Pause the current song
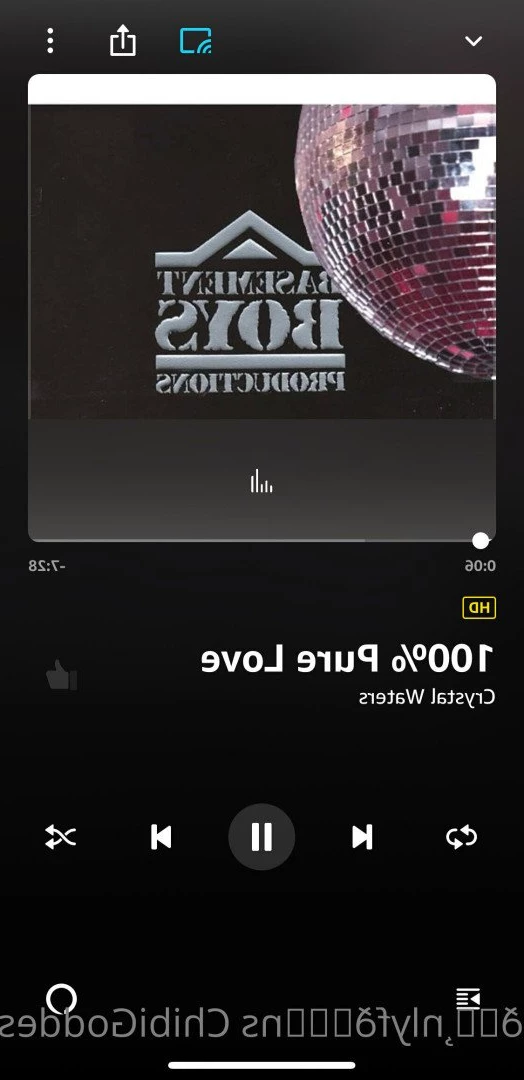 [x=262, y=837]
